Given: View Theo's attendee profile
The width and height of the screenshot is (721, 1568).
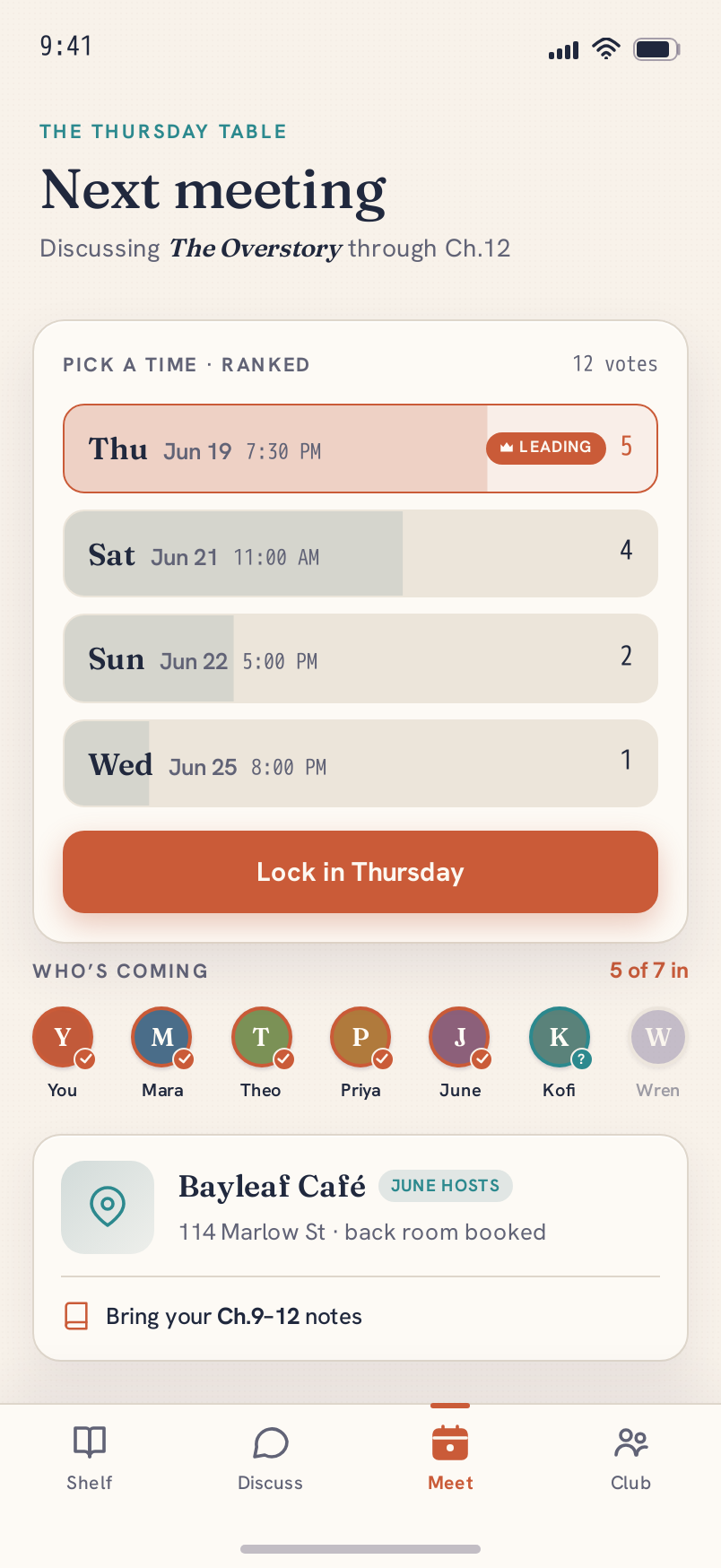Looking at the screenshot, I should tap(261, 1037).
